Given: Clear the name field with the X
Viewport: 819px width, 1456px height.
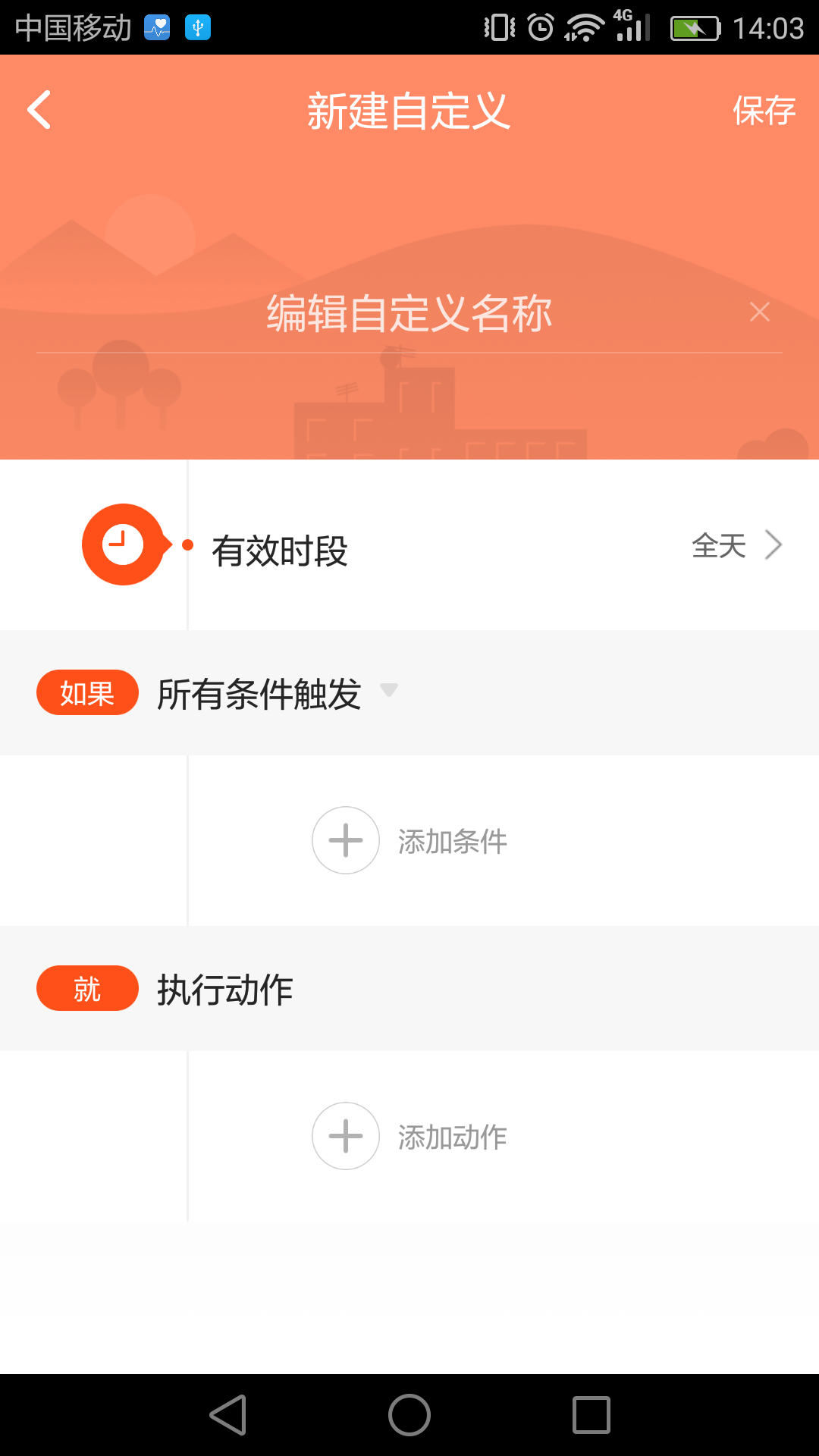Looking at the screenshot, I should tap(759, 312).
